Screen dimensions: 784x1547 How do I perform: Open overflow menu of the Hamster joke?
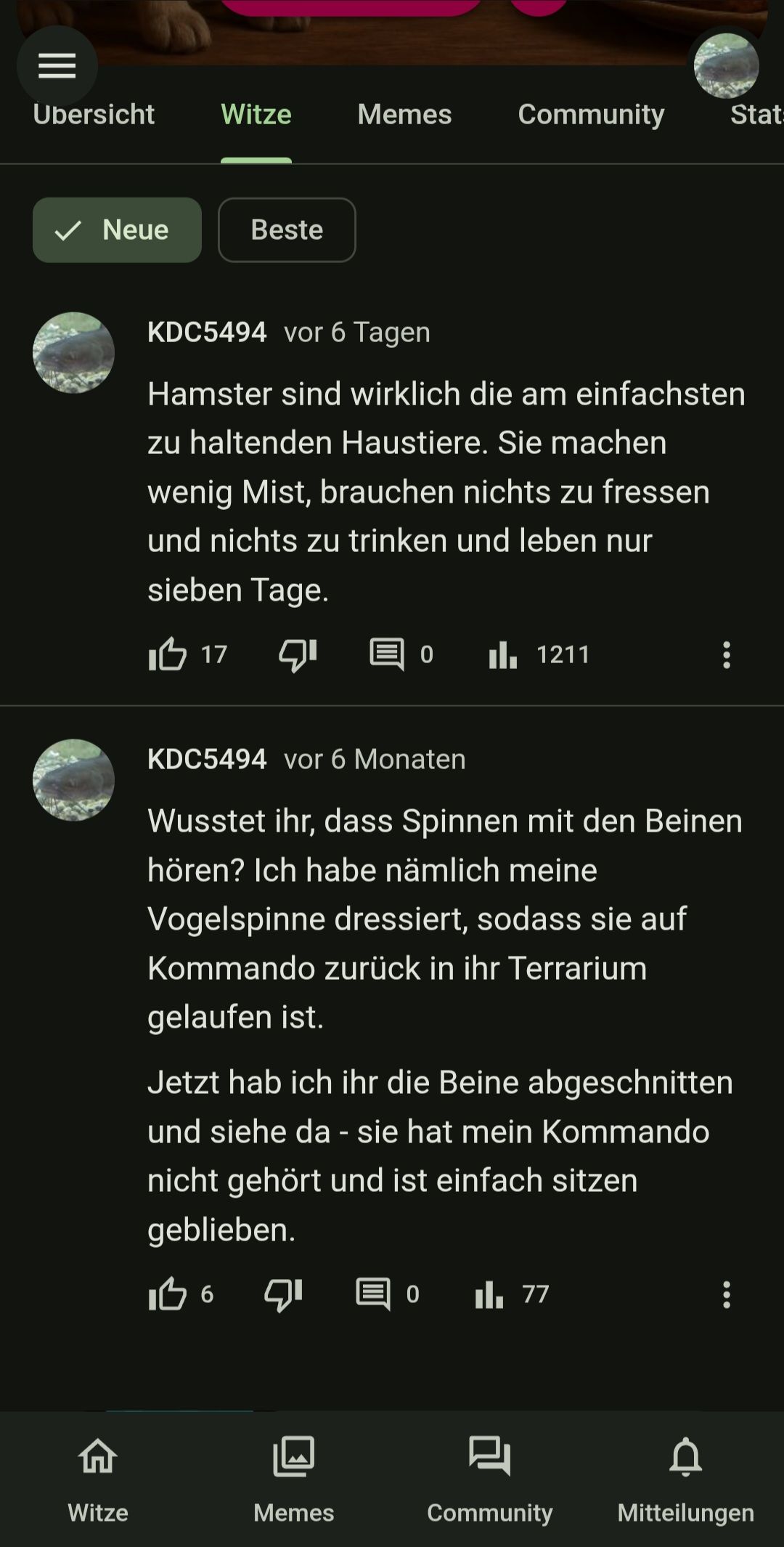(726, 654)
